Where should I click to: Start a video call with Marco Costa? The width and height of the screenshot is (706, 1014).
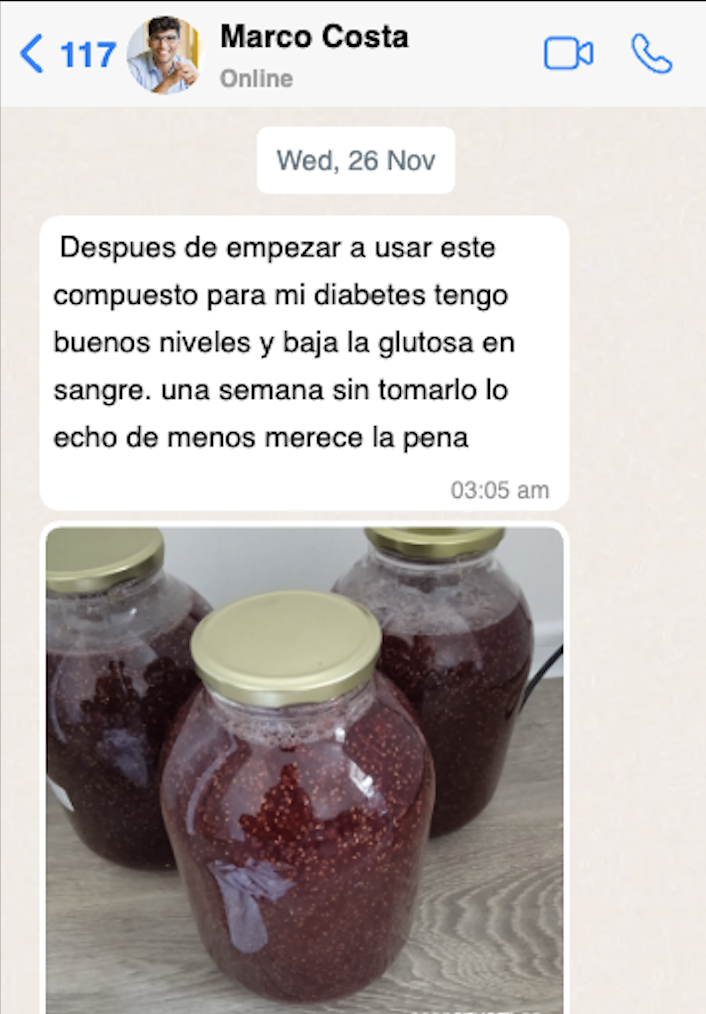click(568, 54)
